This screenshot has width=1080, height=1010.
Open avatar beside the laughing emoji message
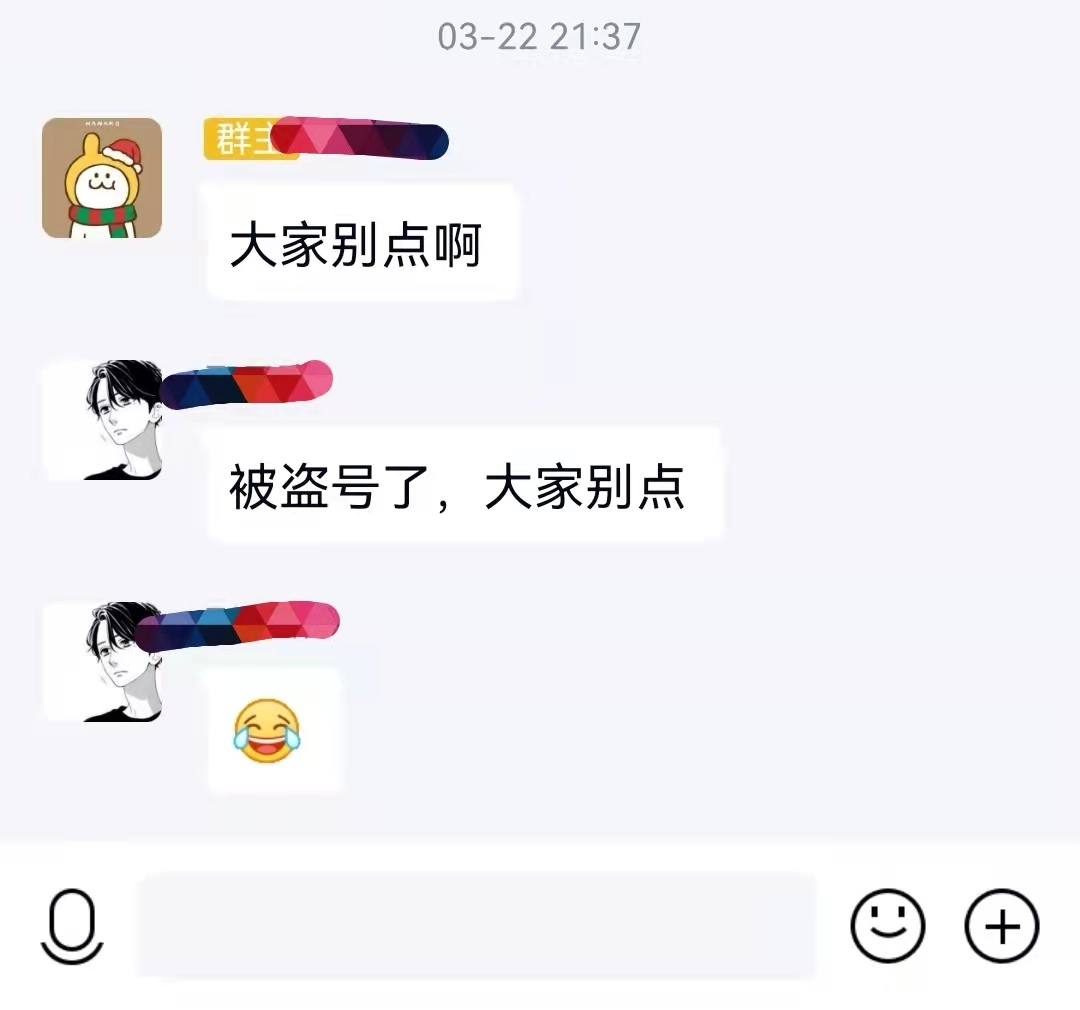[x=102, y=662]
